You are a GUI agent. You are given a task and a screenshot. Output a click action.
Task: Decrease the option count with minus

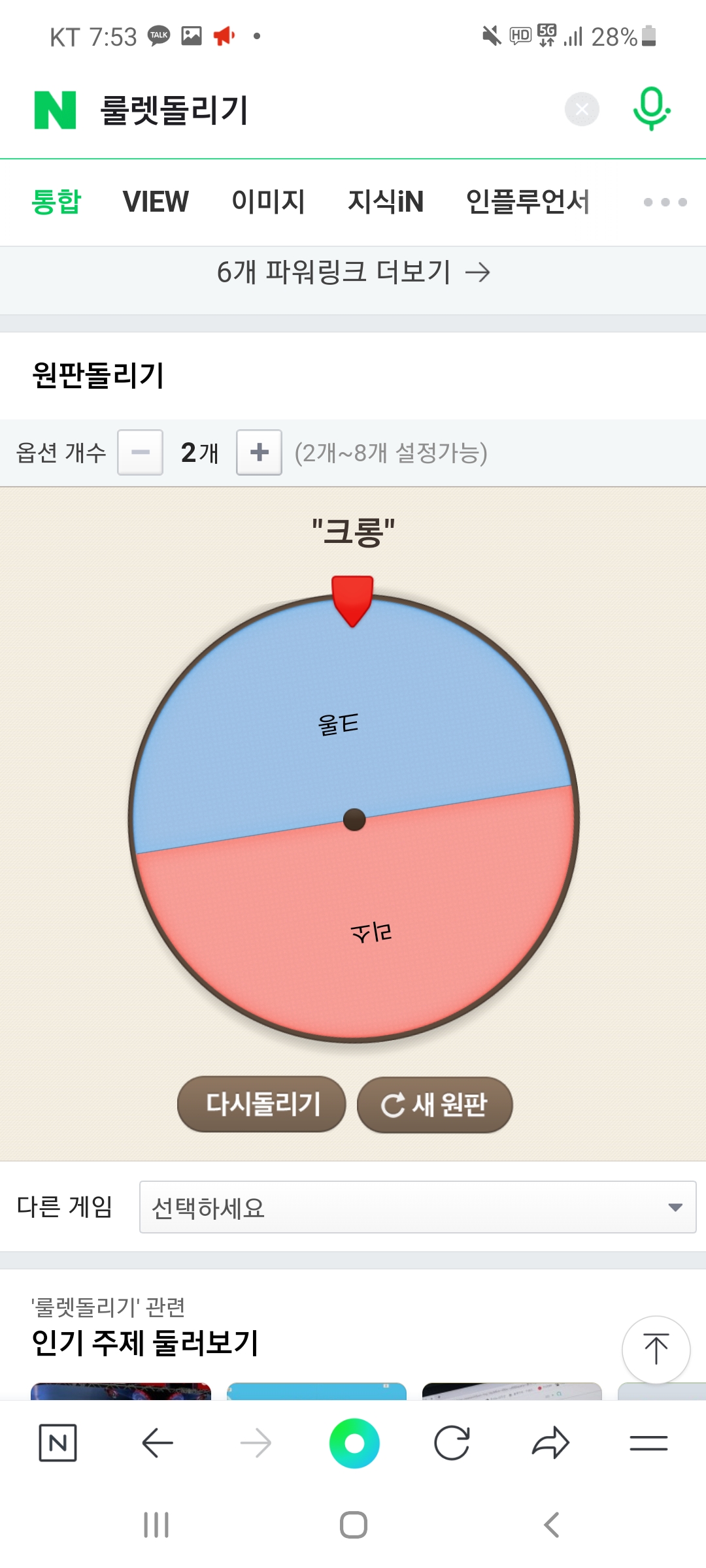(x=141, y=452)
